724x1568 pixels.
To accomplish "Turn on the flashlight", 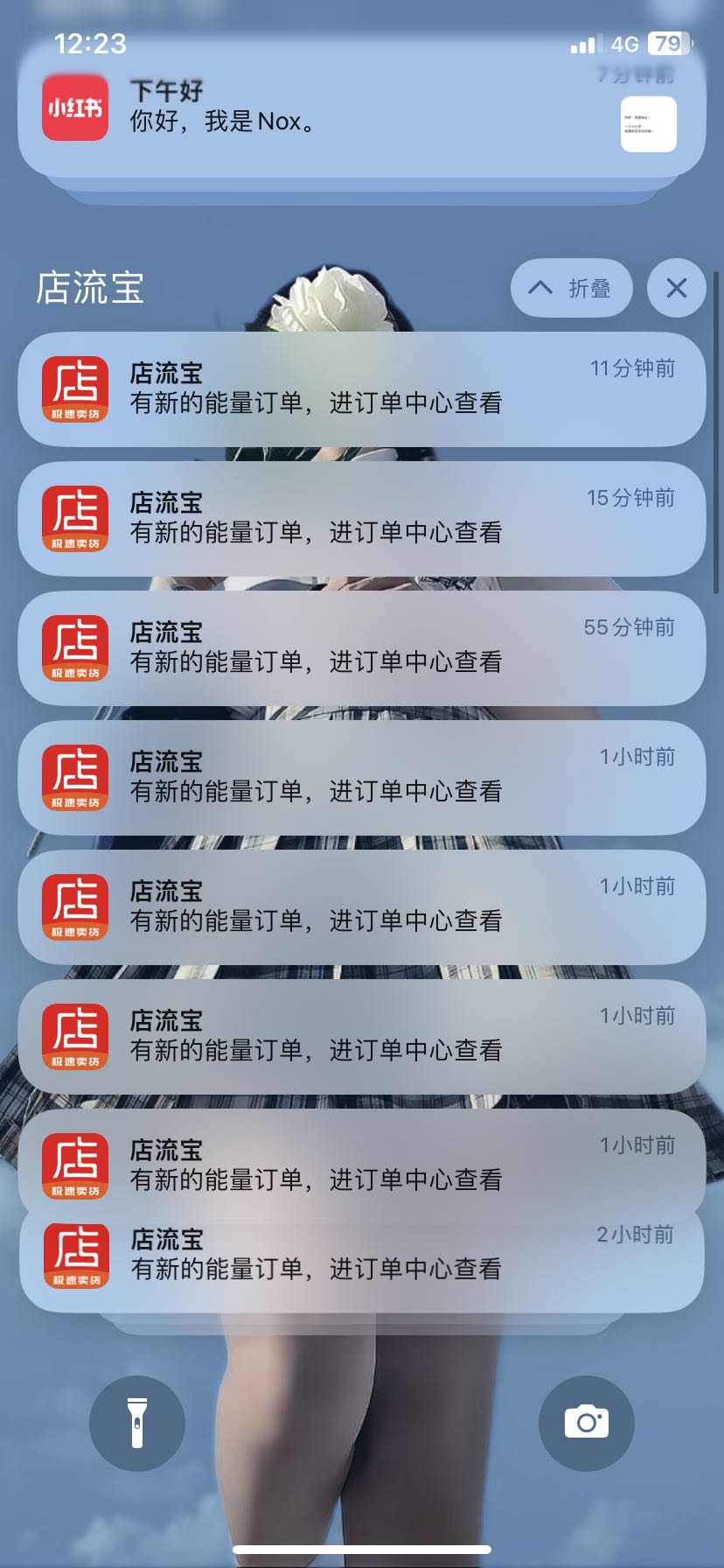I will click(x=137, y=1423).
